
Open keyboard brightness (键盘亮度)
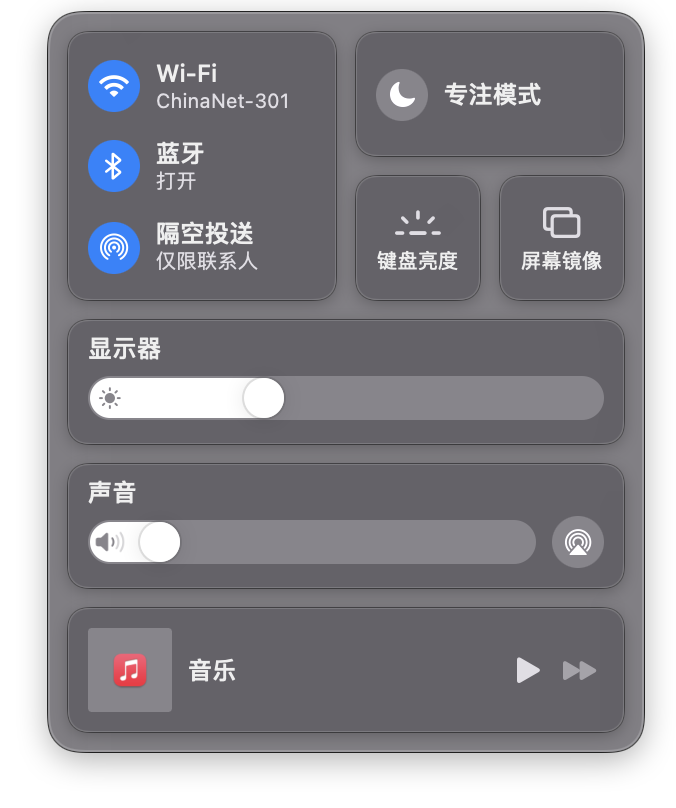click(417, 238)
